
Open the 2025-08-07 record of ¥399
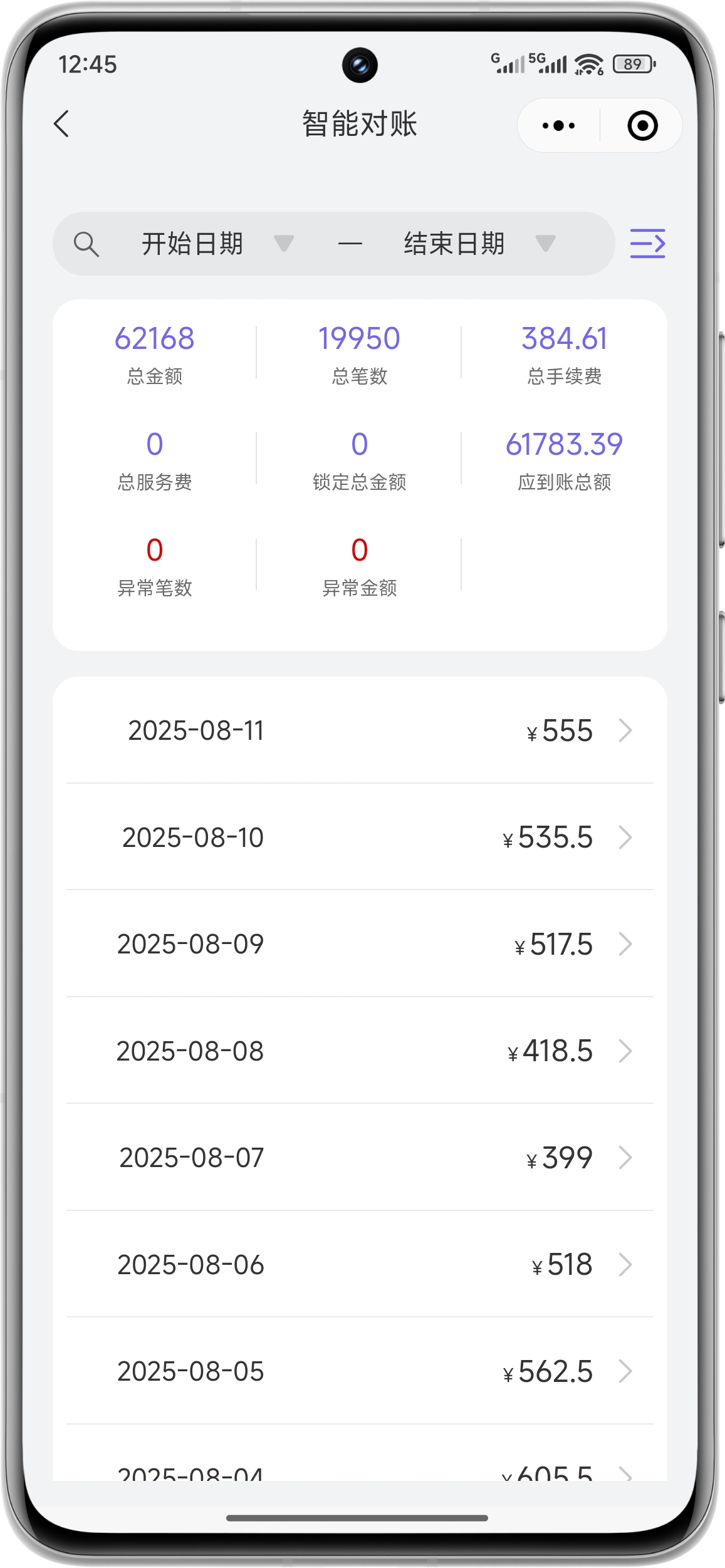pyautogui.click(x=360, y=1158)
